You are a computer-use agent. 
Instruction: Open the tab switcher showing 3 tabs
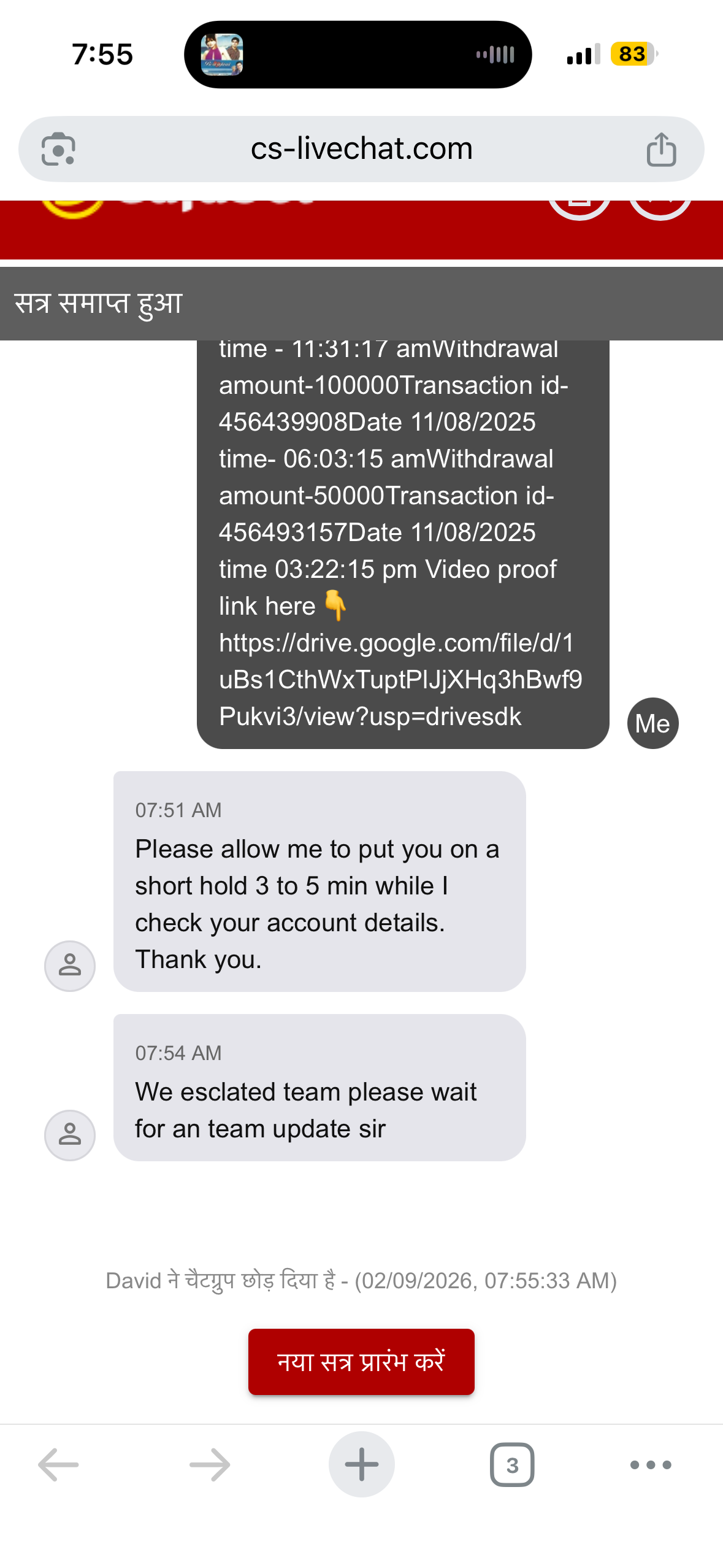click(512, 1464)
